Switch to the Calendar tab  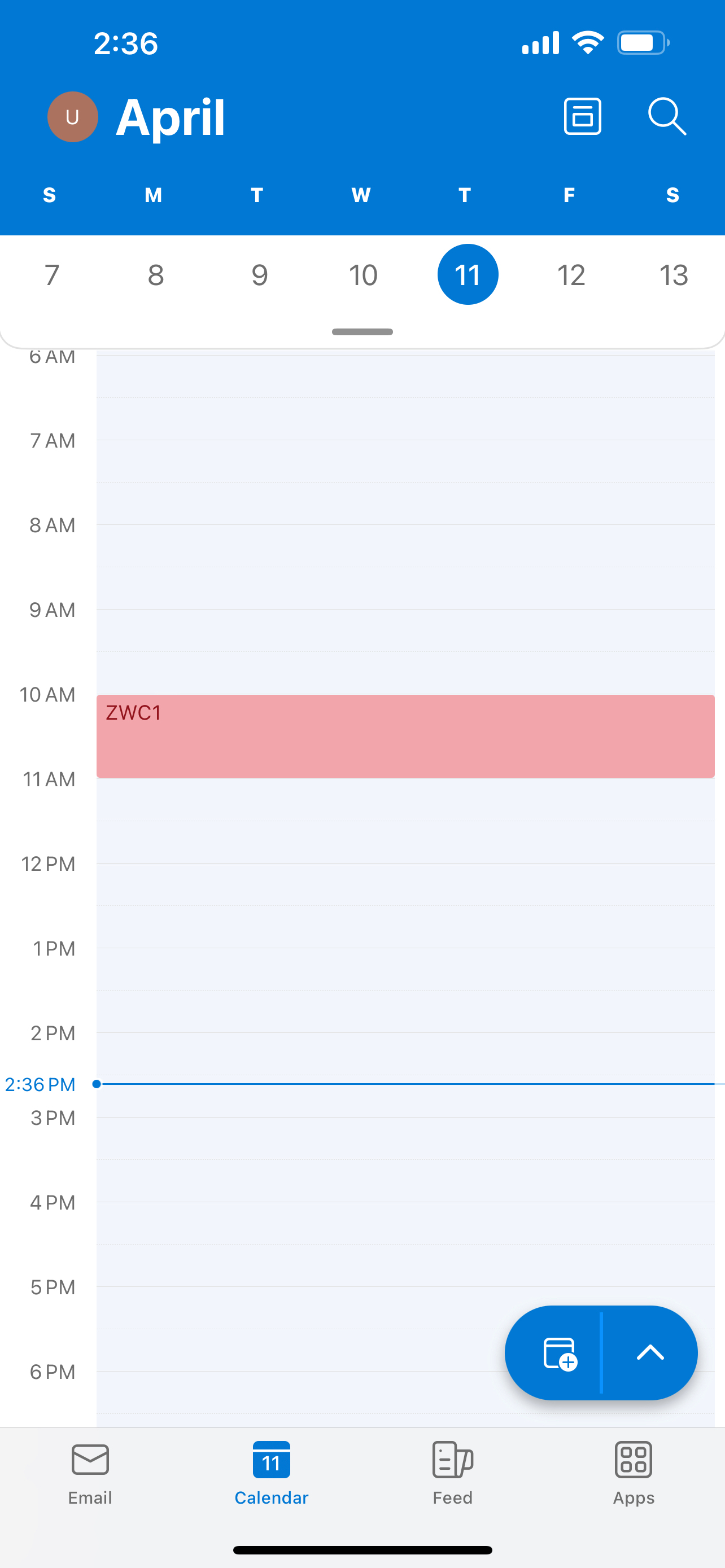272,1473
